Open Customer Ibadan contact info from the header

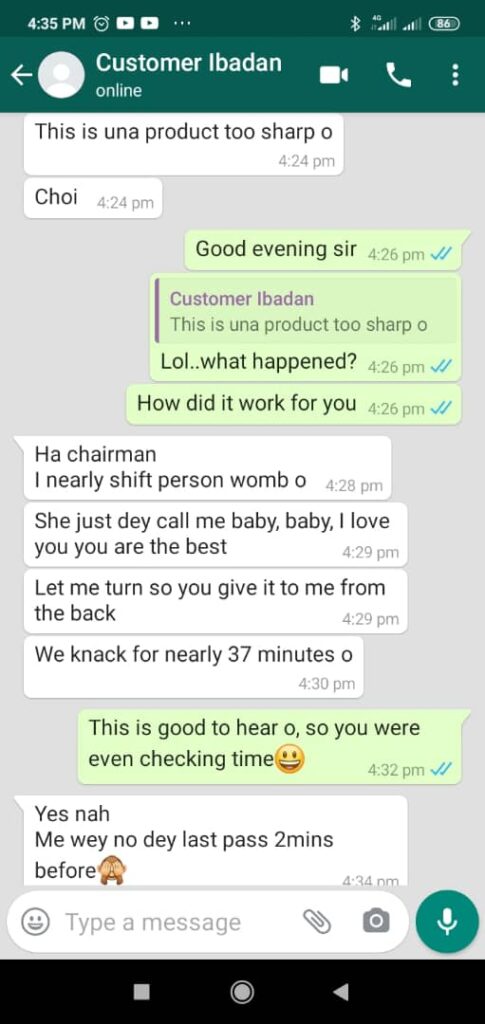coord(189,74)
